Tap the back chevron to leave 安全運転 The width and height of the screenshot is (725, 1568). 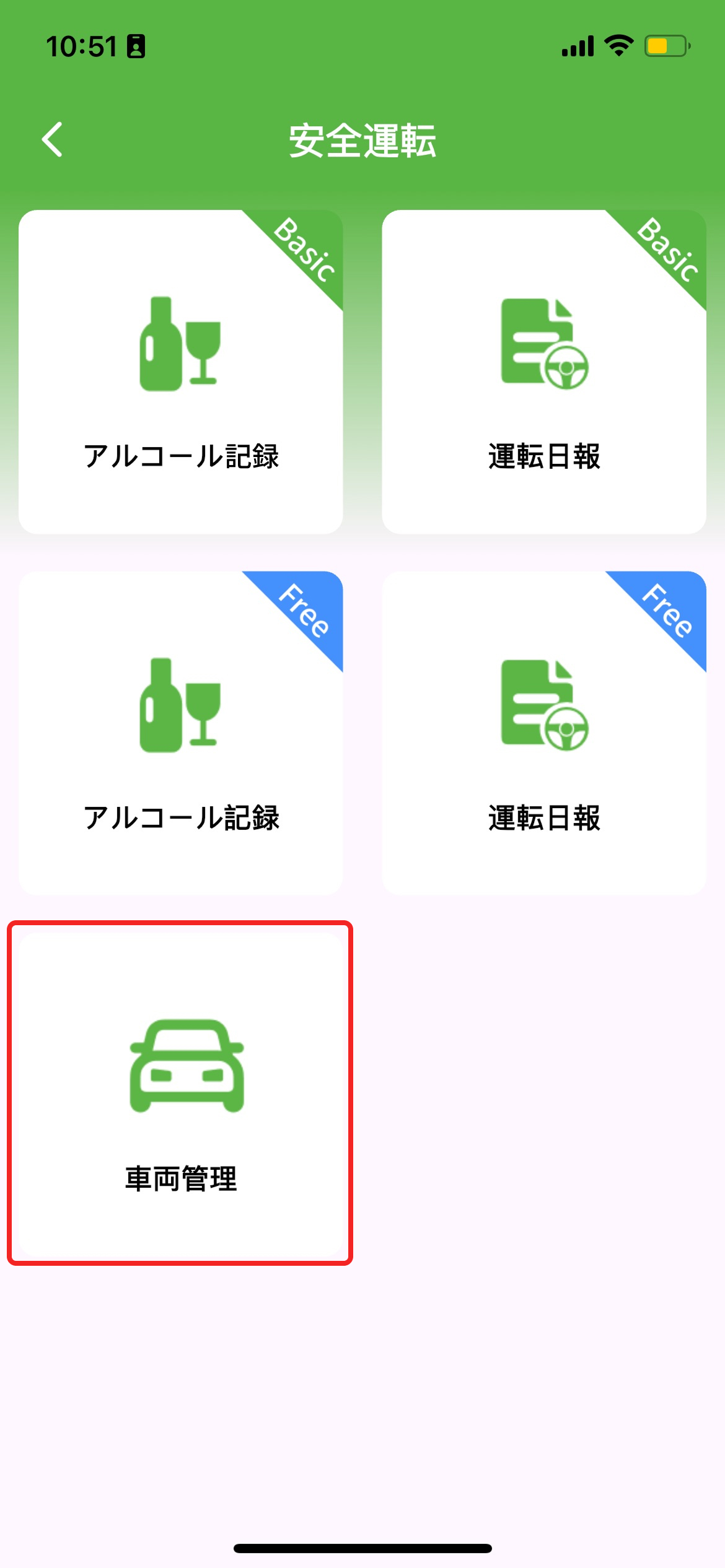(x=53, y=139)
